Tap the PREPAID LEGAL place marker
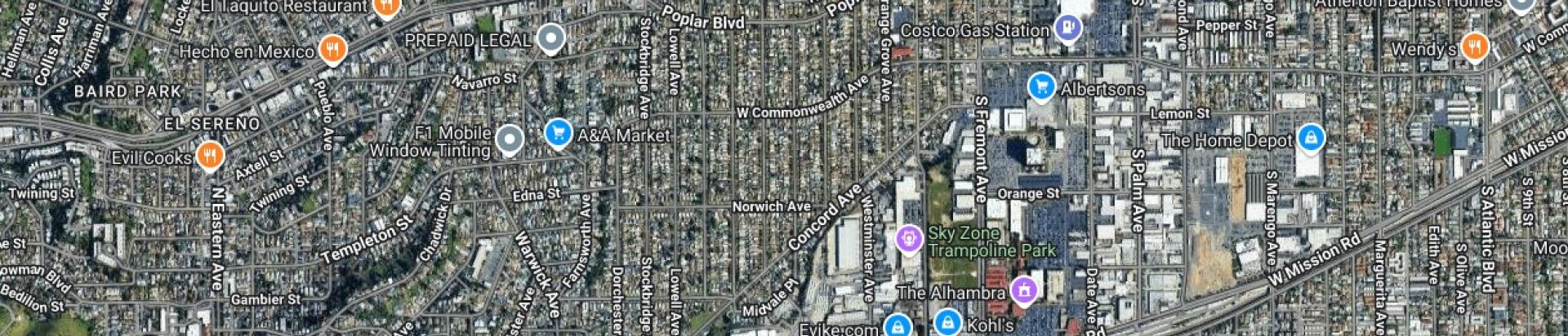Image resolution: width=1568 pixels, height=336 pixels. [552, 38]
